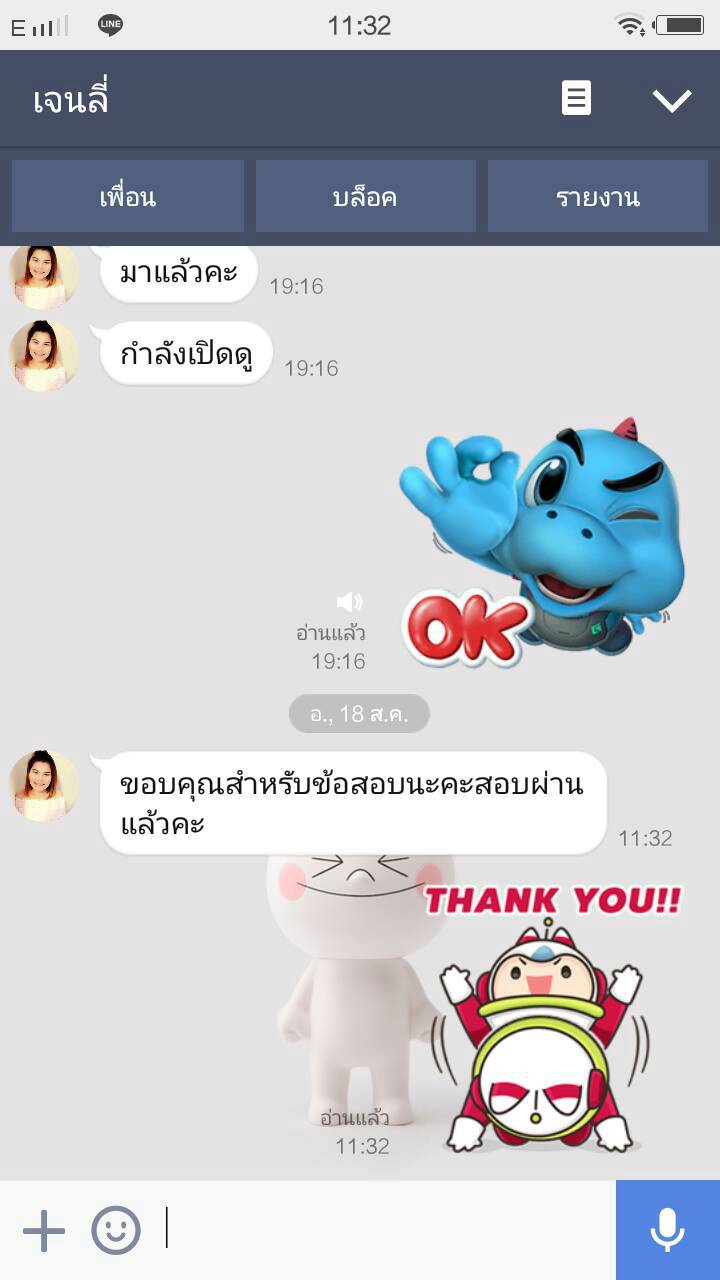Open the notes icon in the chat header
The image size is (720, 1280).
(x=576, y=99)
